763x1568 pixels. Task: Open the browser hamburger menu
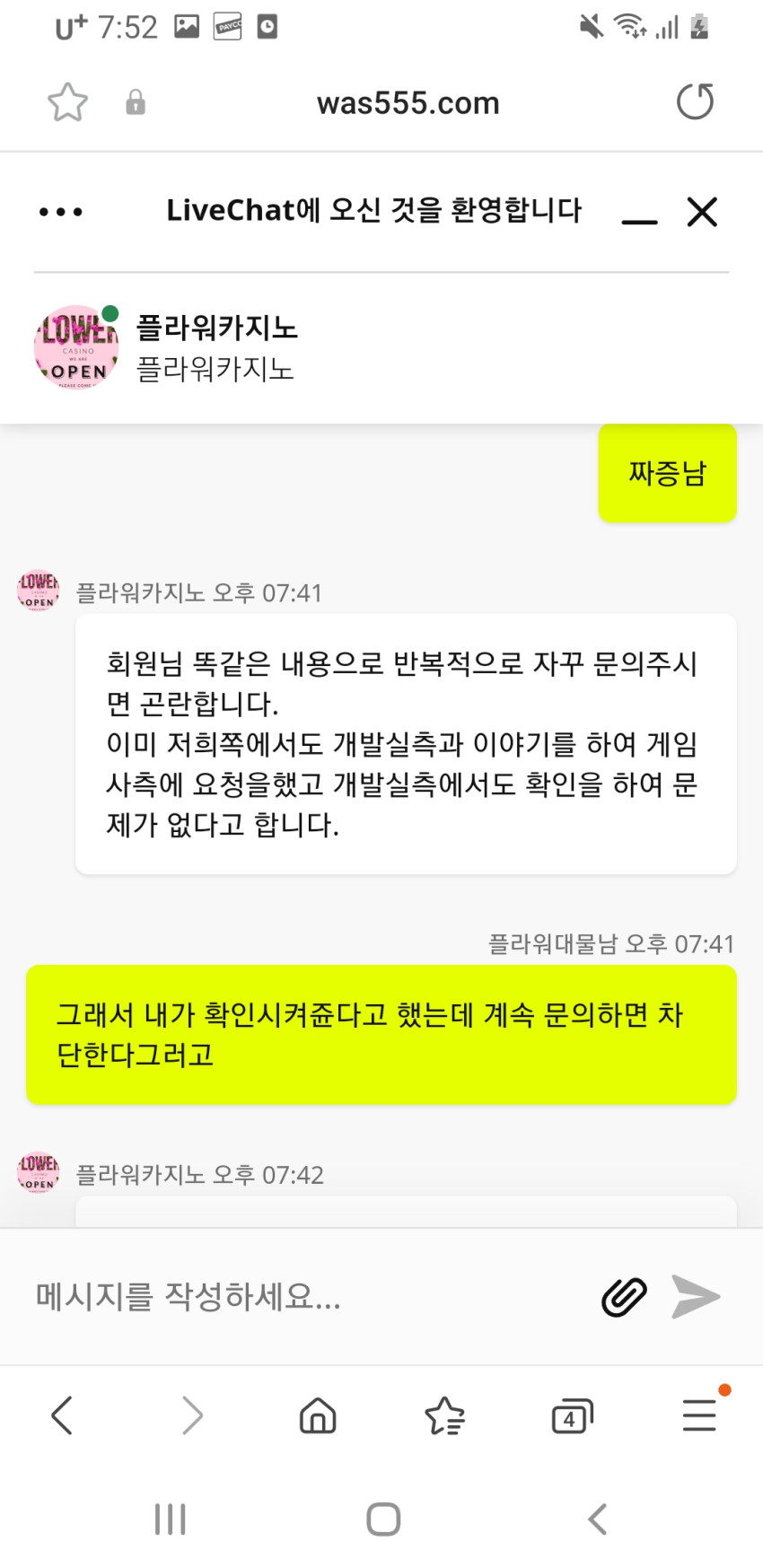[x=700, y=1415]
